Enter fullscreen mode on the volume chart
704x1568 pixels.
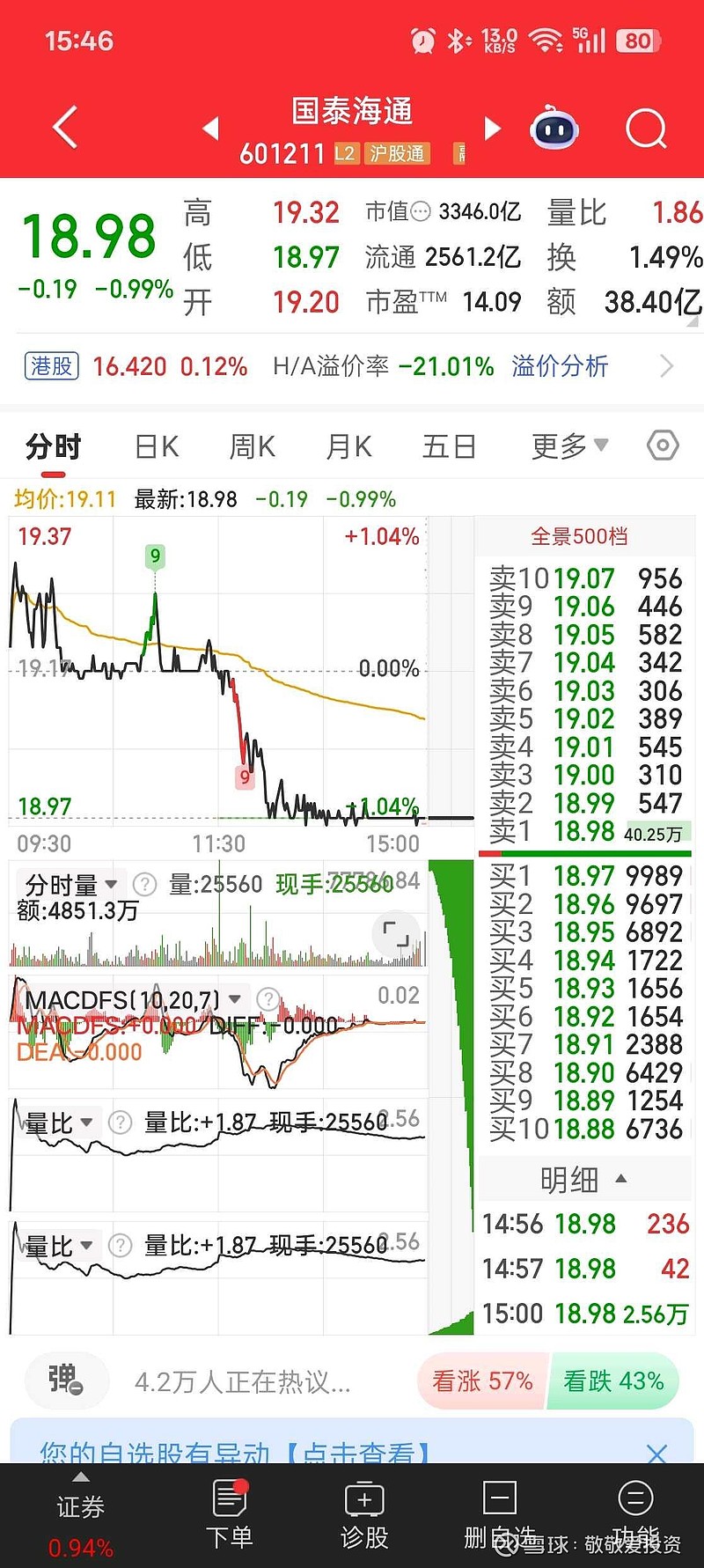click(x=396, y=935)
